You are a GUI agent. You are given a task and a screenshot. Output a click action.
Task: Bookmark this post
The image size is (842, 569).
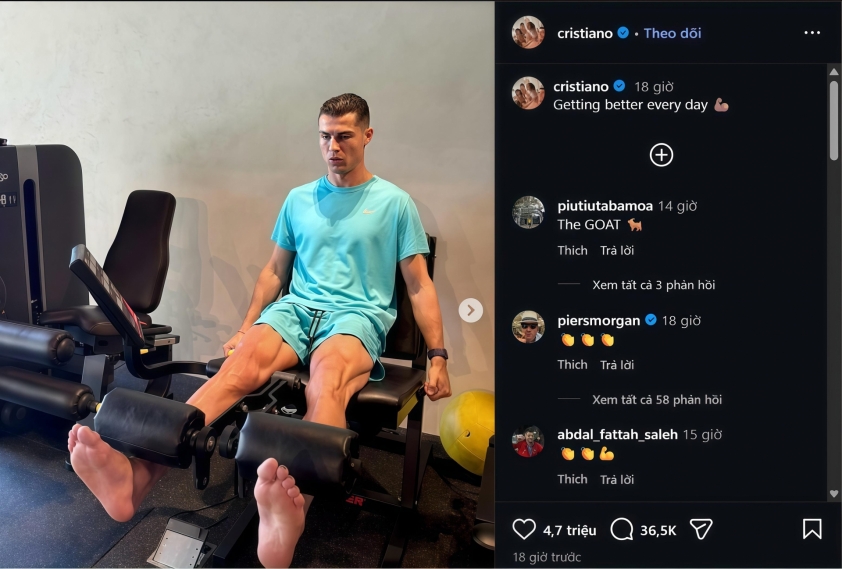point(811,529)
